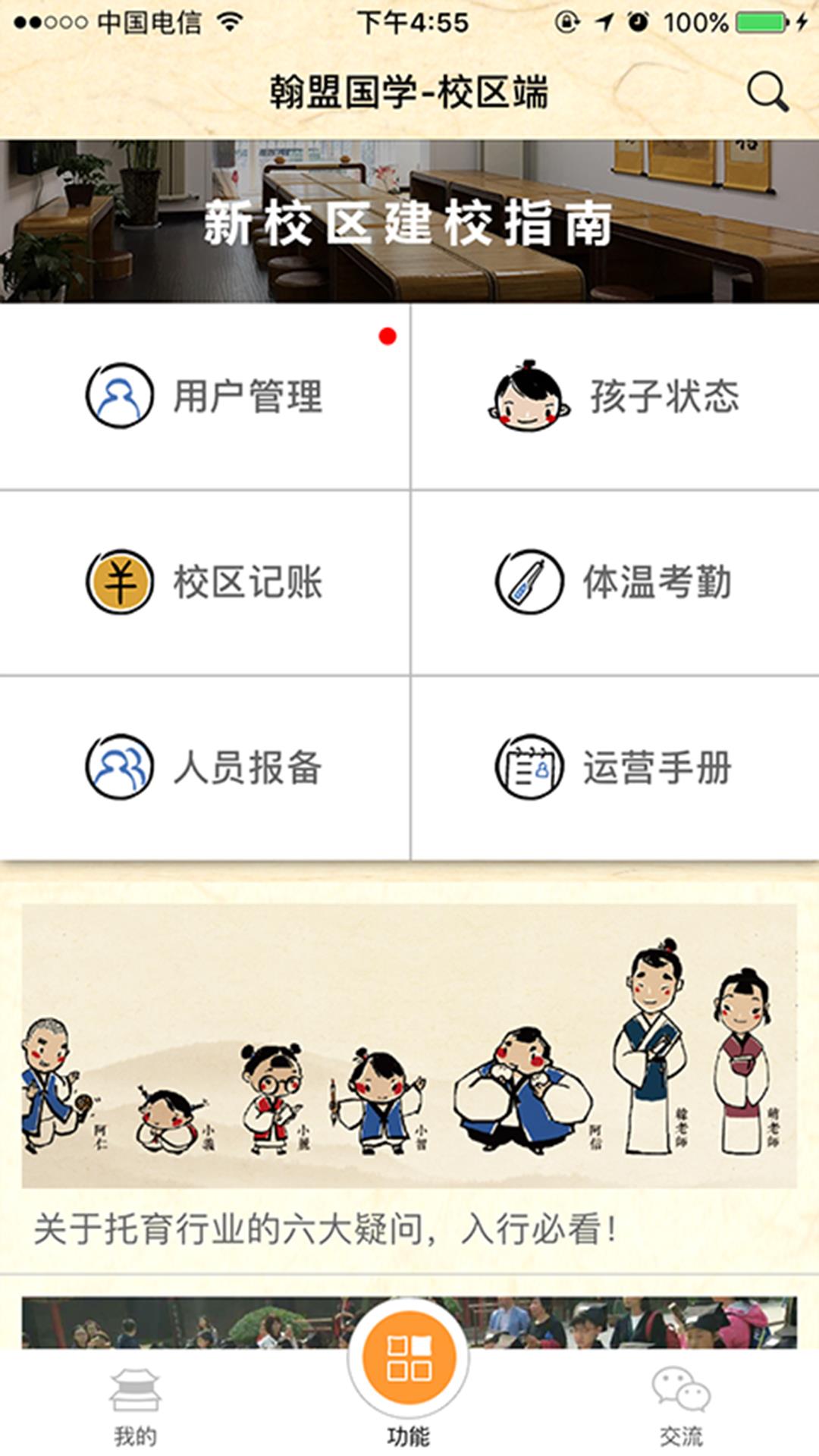819x1456 pixels.
Task: Open 体温考勤 temperature attendance
Action: pyautogui.click(x=614, y=582)
